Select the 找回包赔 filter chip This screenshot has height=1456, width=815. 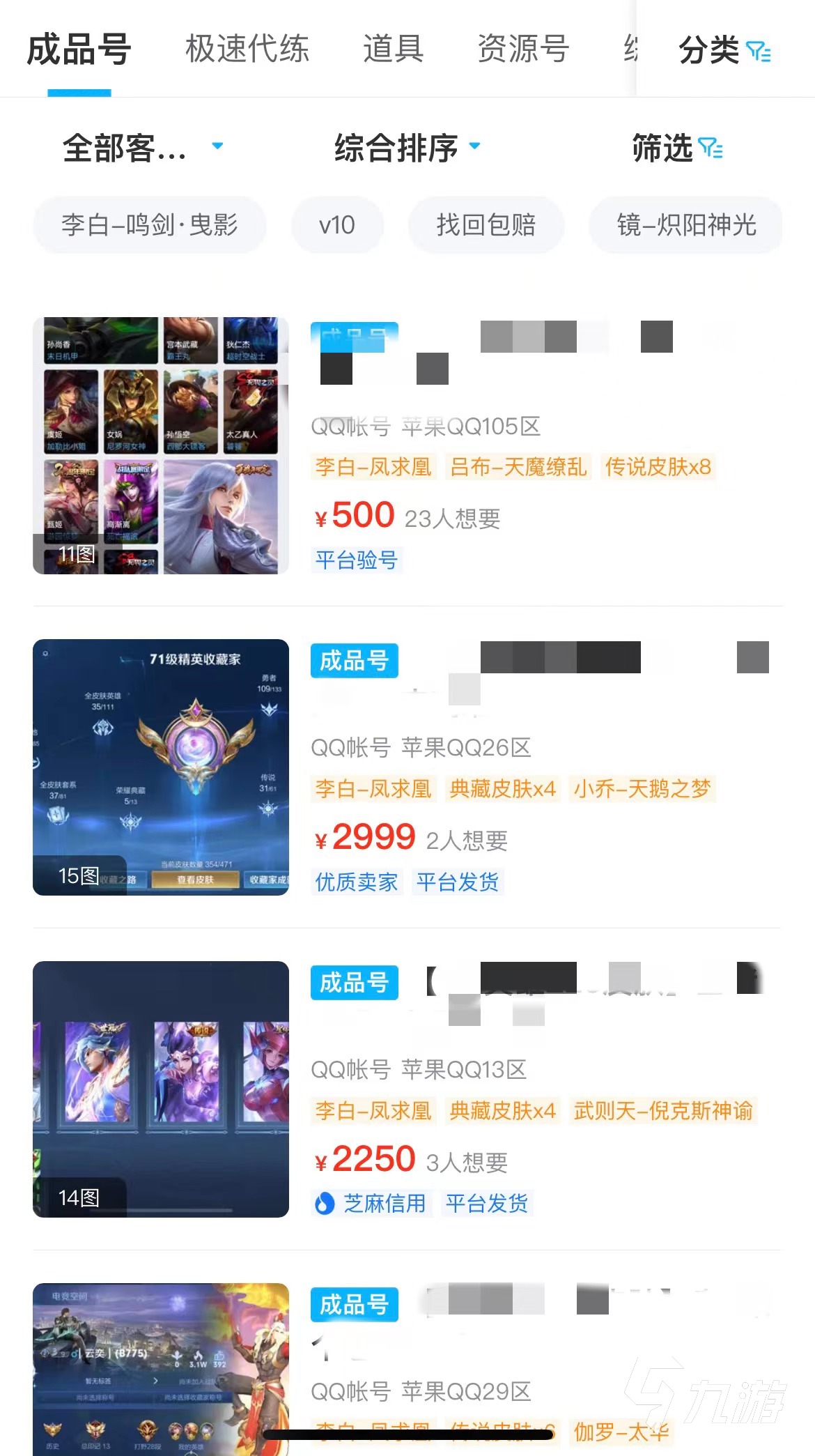pyautogui.click(x=486, y=225)
